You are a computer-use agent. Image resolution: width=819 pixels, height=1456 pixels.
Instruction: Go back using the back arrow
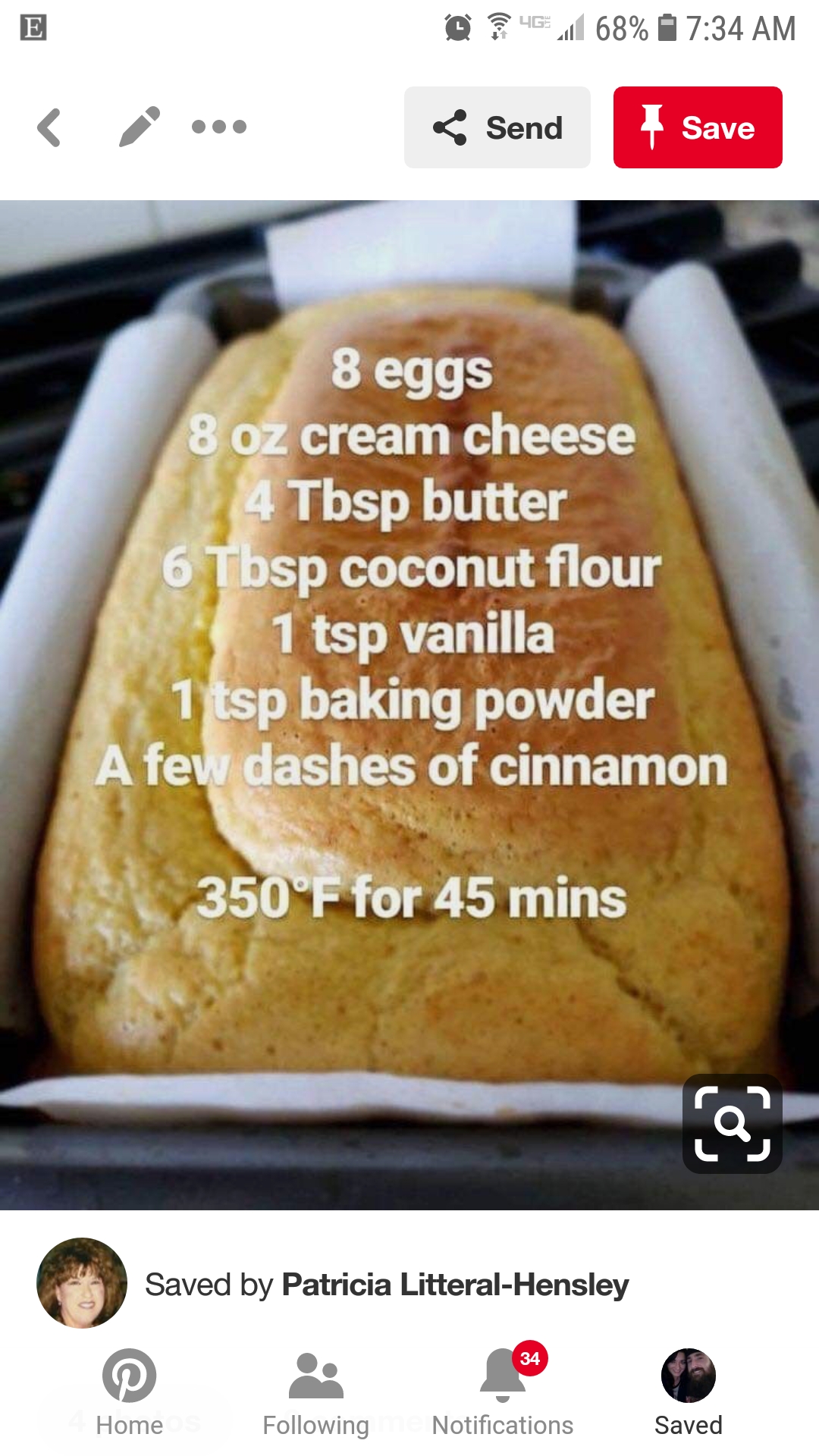click(x=49, y=127)
